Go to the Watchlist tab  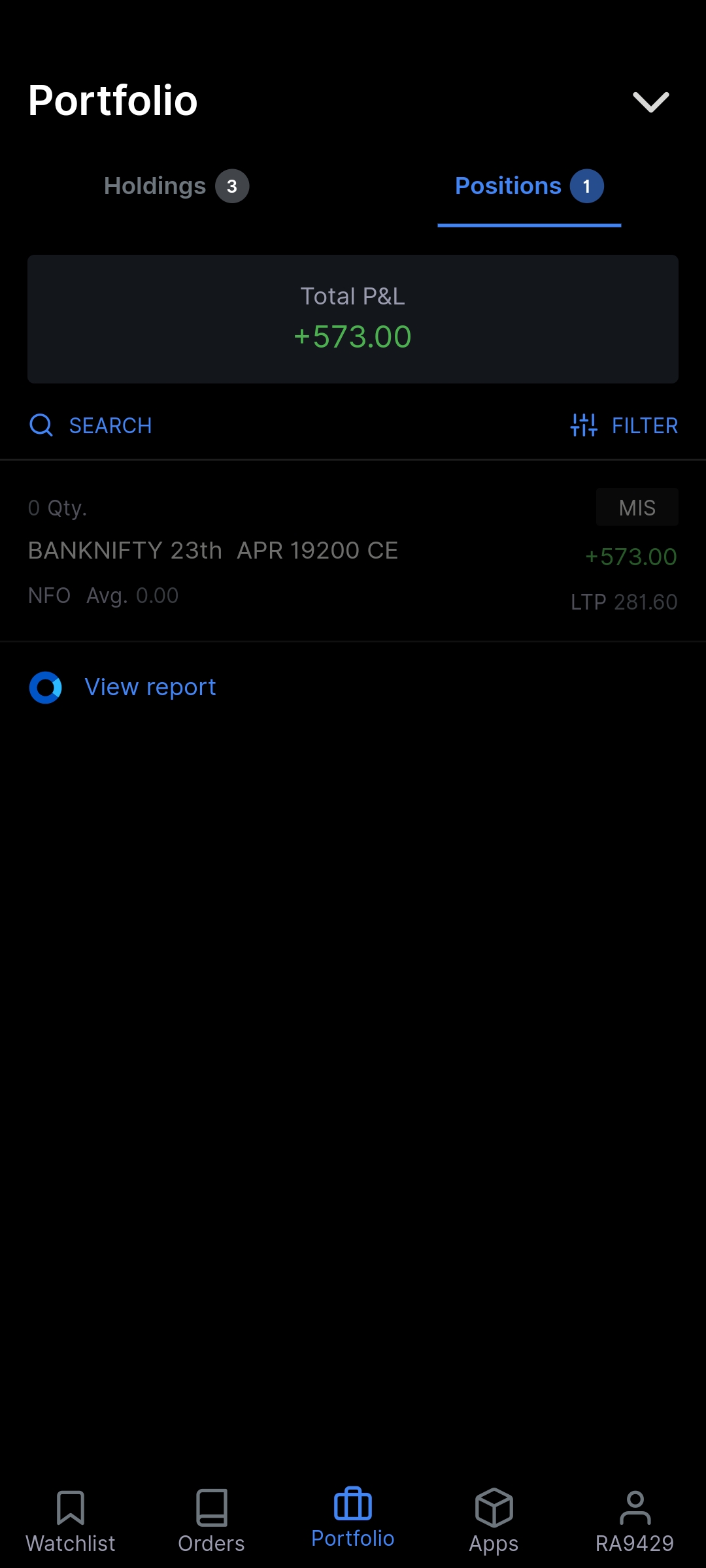[x=71, y=1521]
